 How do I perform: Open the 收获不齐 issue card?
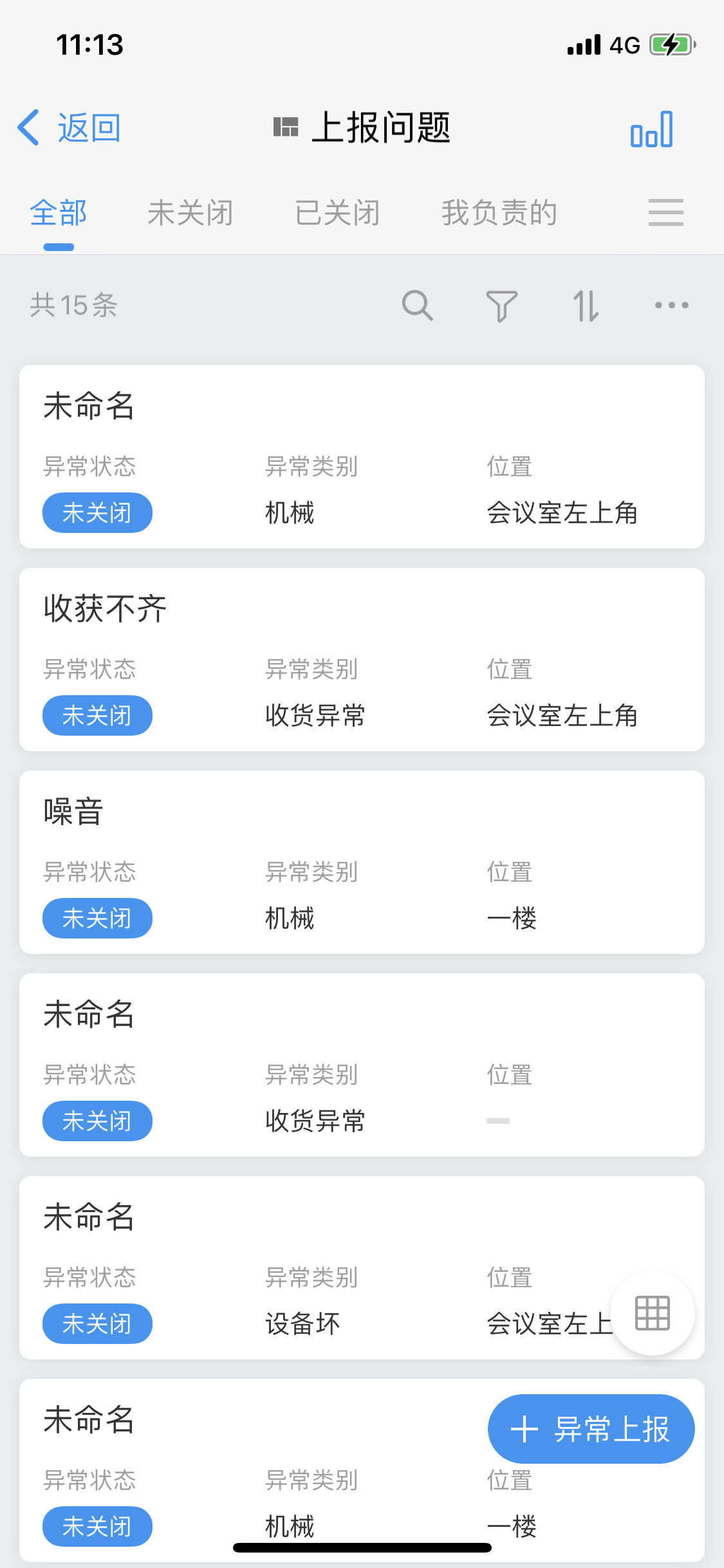tap(362, 659)
